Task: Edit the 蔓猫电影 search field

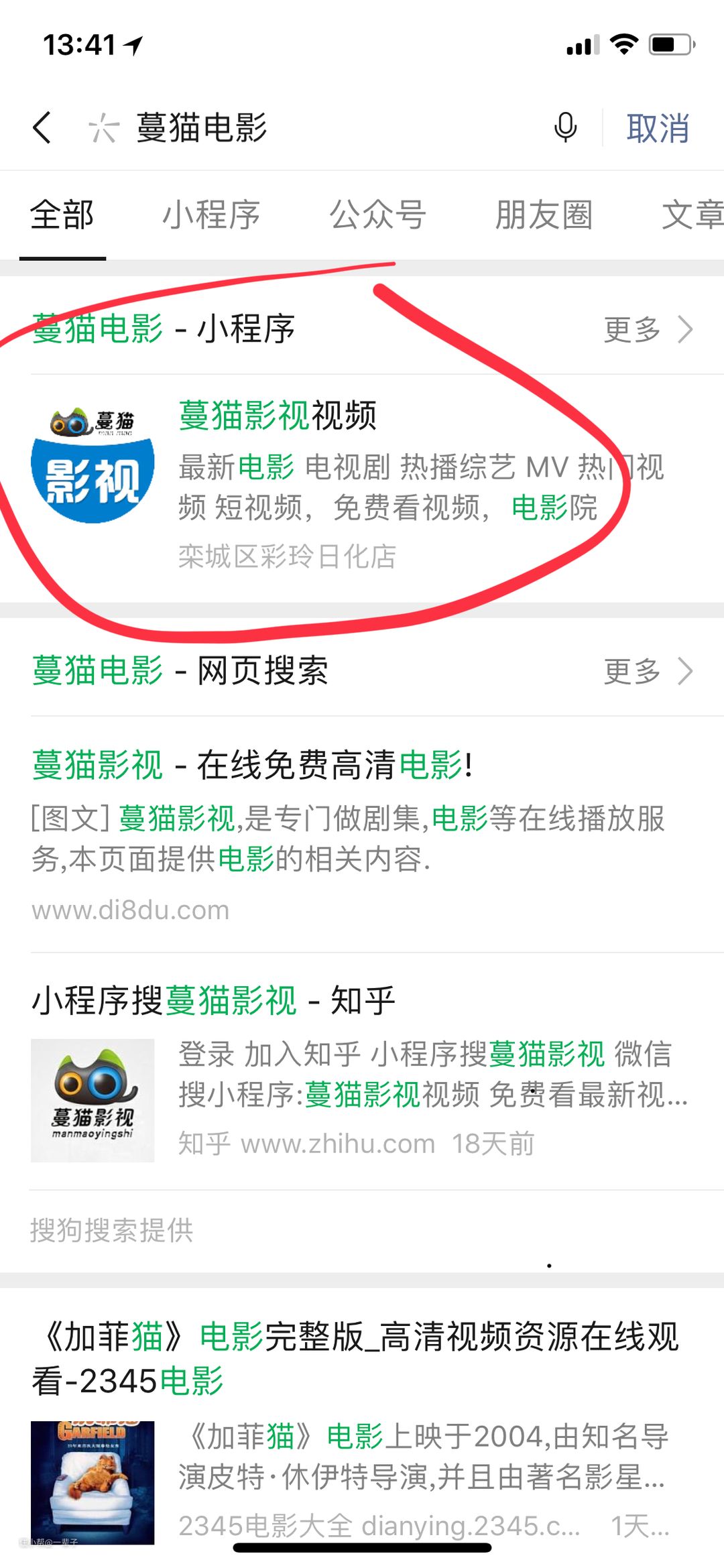Action: point(315,127)
